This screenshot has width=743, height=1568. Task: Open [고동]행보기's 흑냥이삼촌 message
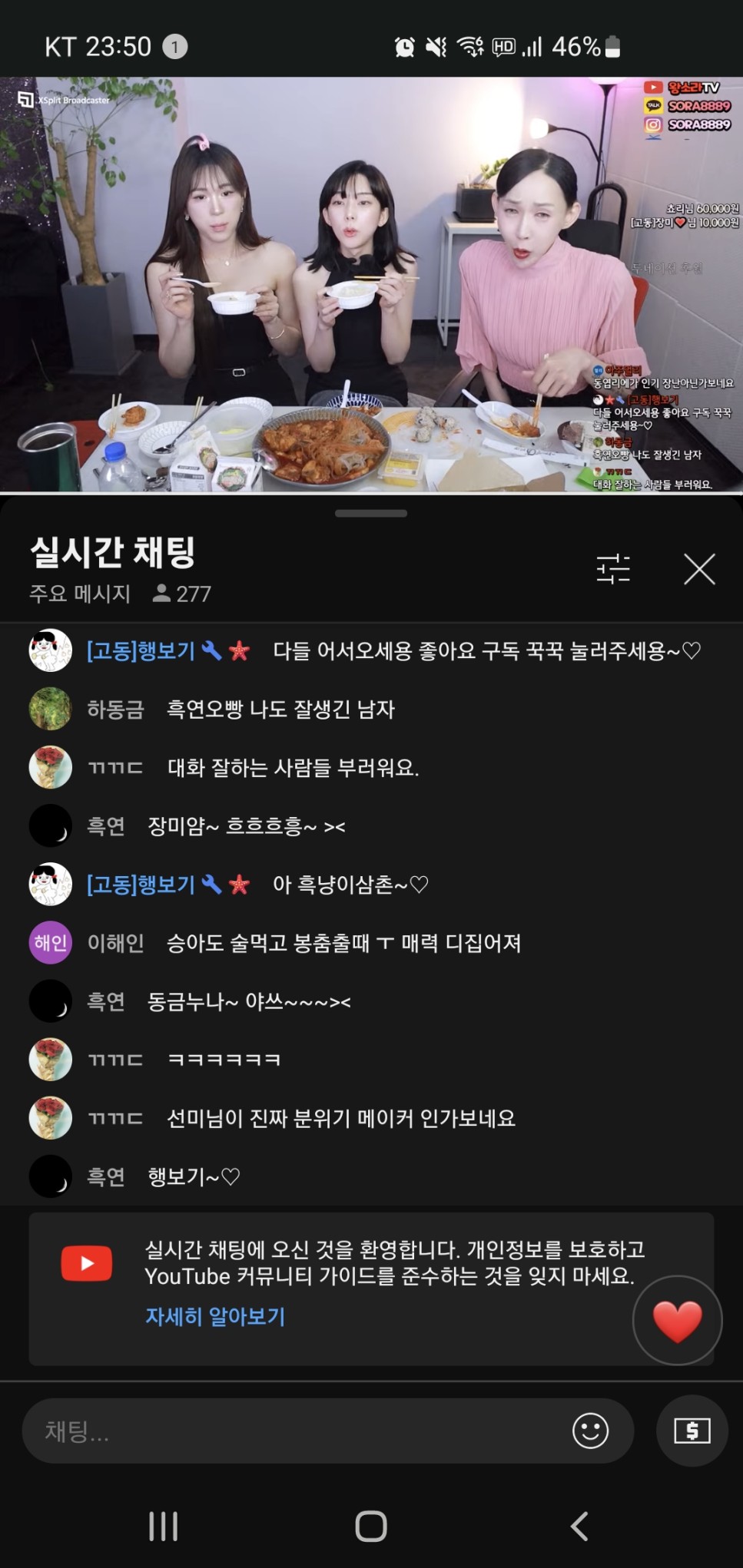(x=350, y=885)
